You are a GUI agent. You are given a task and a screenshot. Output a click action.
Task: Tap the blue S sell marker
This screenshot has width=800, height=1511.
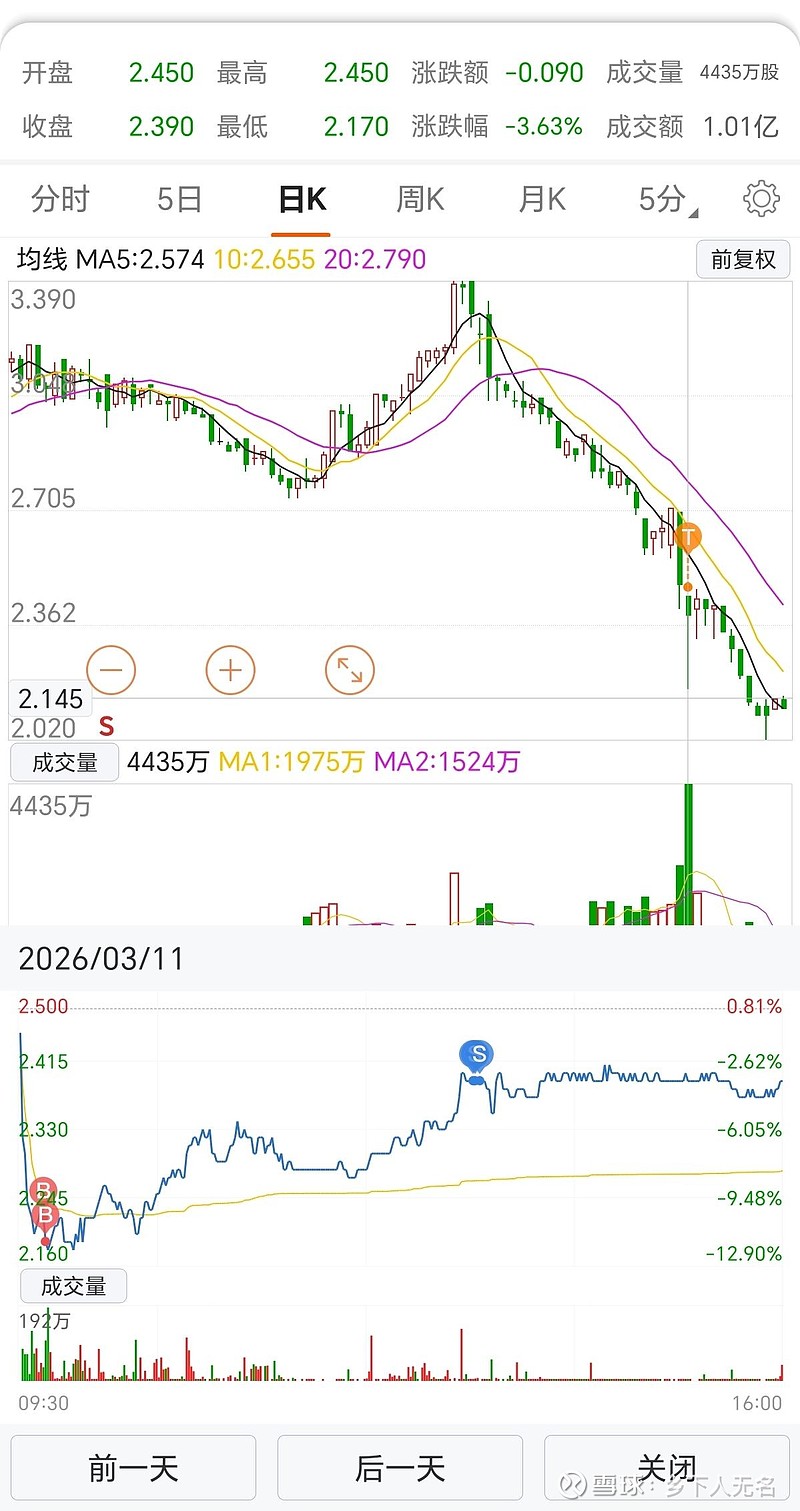(x=477, y=1053)
